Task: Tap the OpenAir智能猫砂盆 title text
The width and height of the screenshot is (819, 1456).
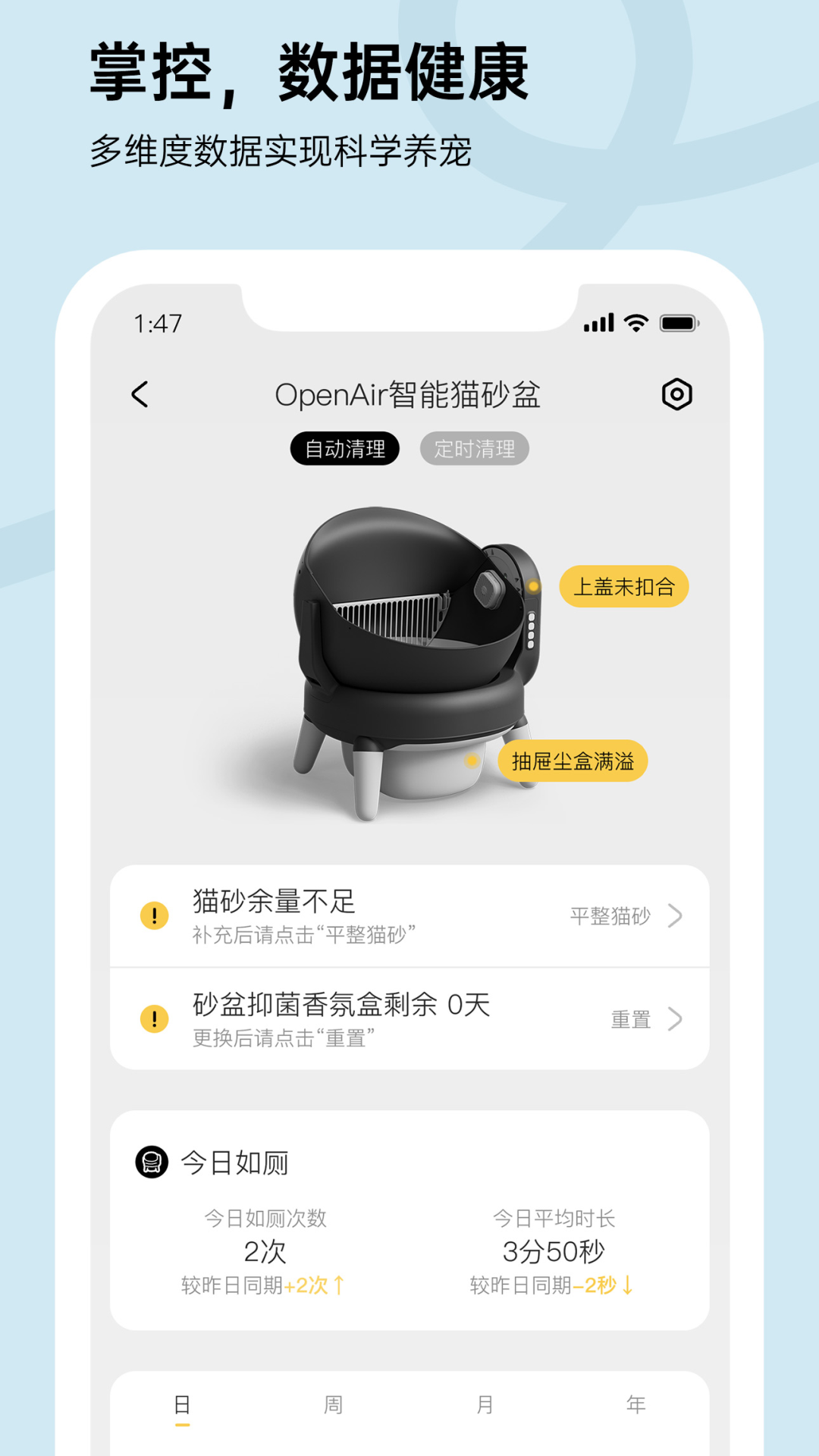Action: 409,395
